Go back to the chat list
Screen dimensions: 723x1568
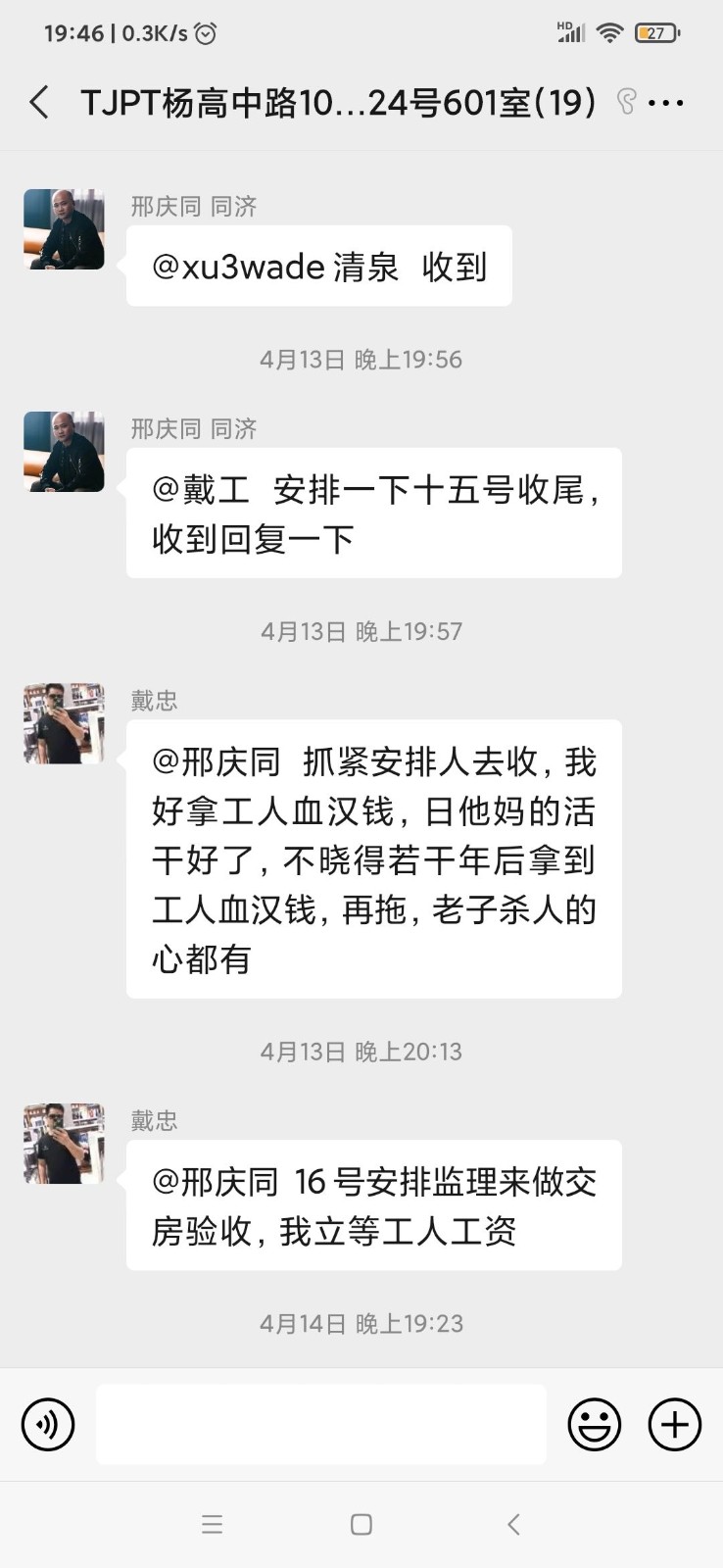tap(39, 102)
